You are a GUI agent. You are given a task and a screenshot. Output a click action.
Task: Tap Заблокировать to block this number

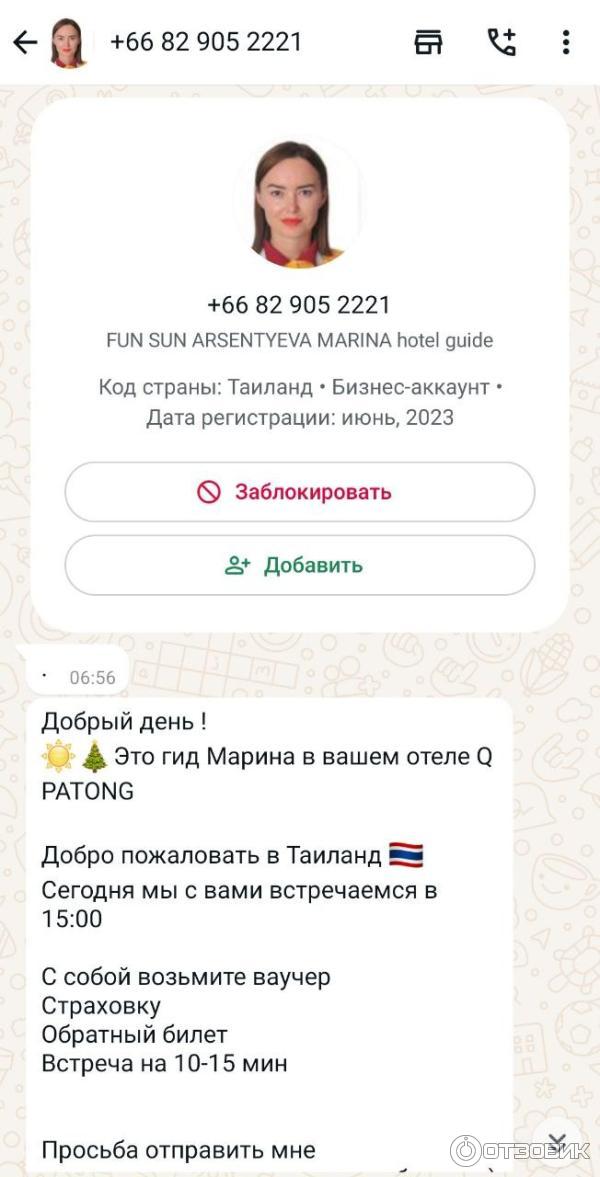(300, 492)
